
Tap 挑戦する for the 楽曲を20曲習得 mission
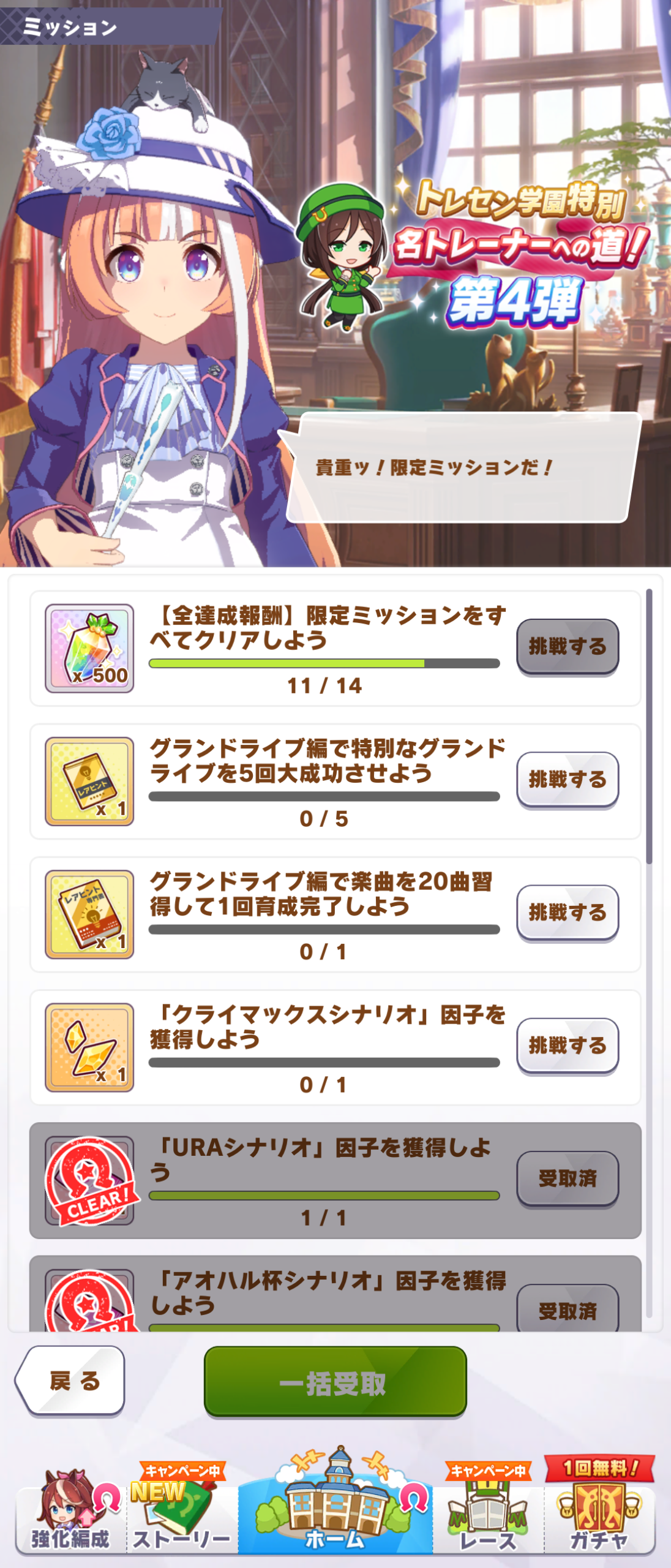568,912
